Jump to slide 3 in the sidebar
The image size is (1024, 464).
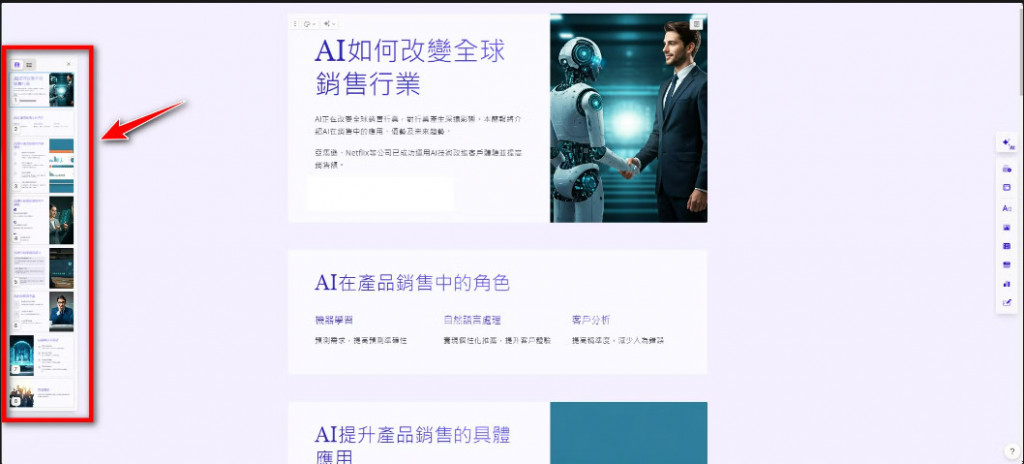[41, 165]
